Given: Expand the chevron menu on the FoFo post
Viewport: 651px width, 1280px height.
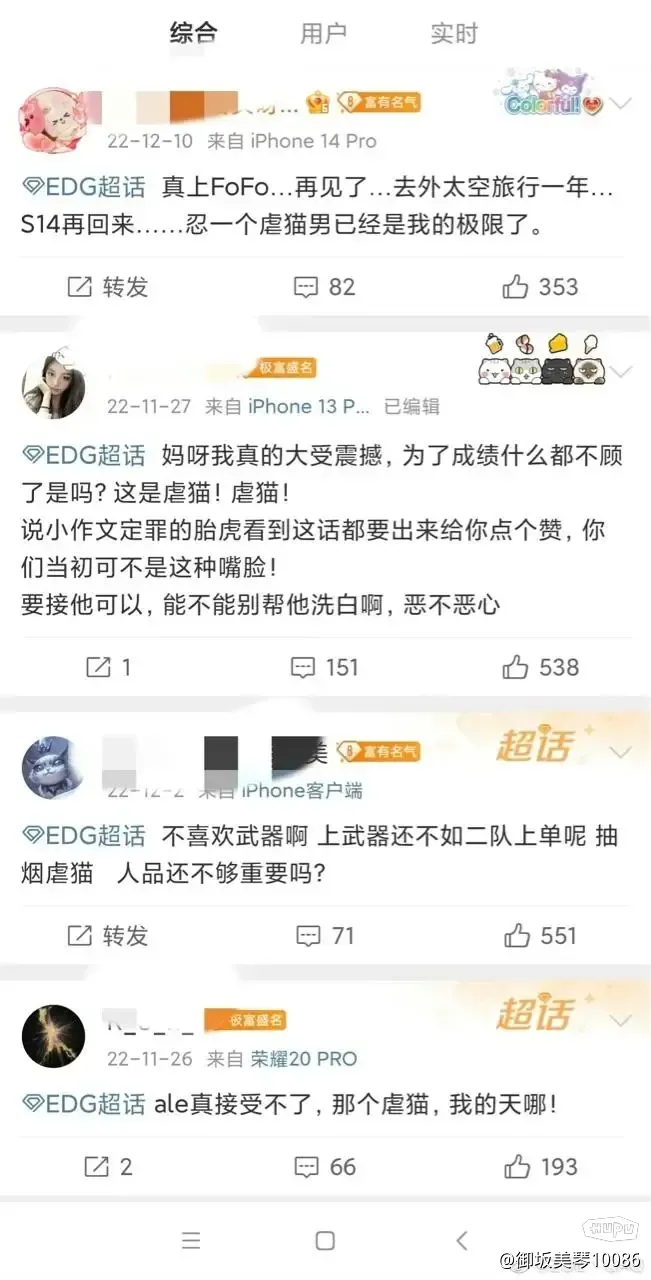Looking at the screenshot, I should point(621,104).
